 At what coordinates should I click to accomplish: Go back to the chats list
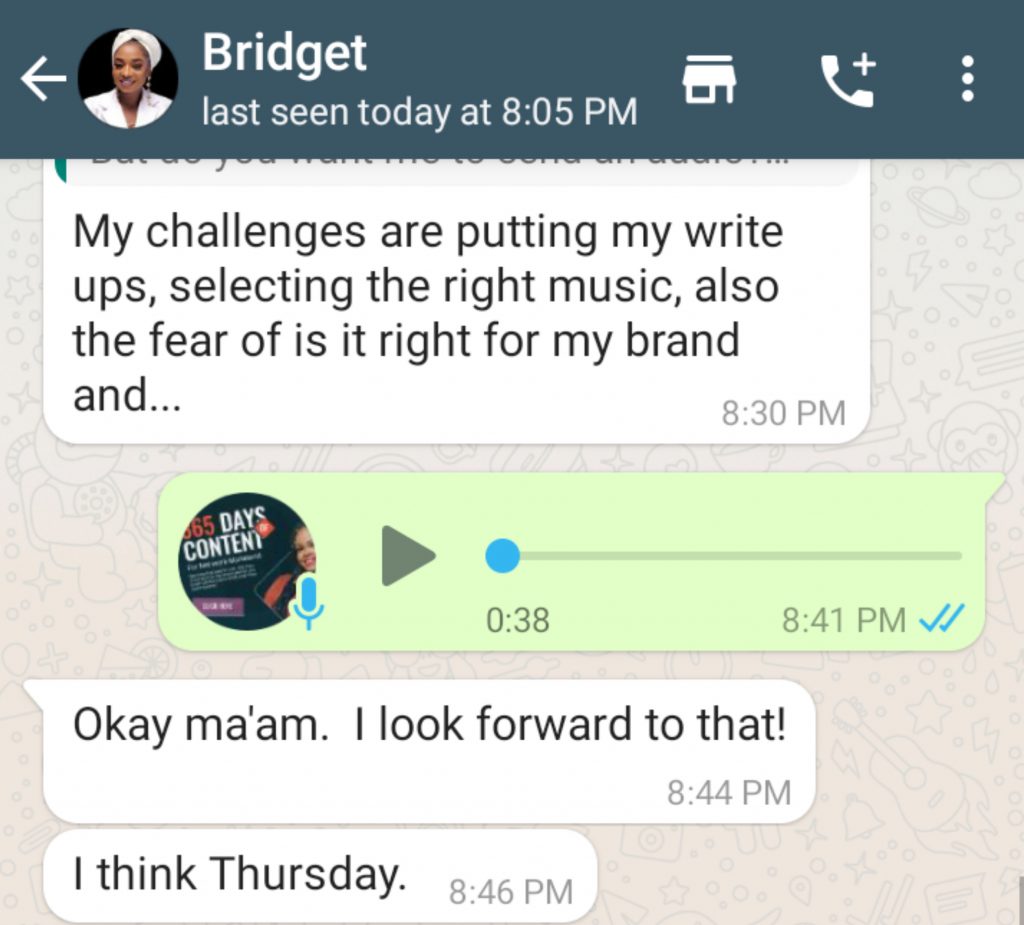click(x=42, y=79)
